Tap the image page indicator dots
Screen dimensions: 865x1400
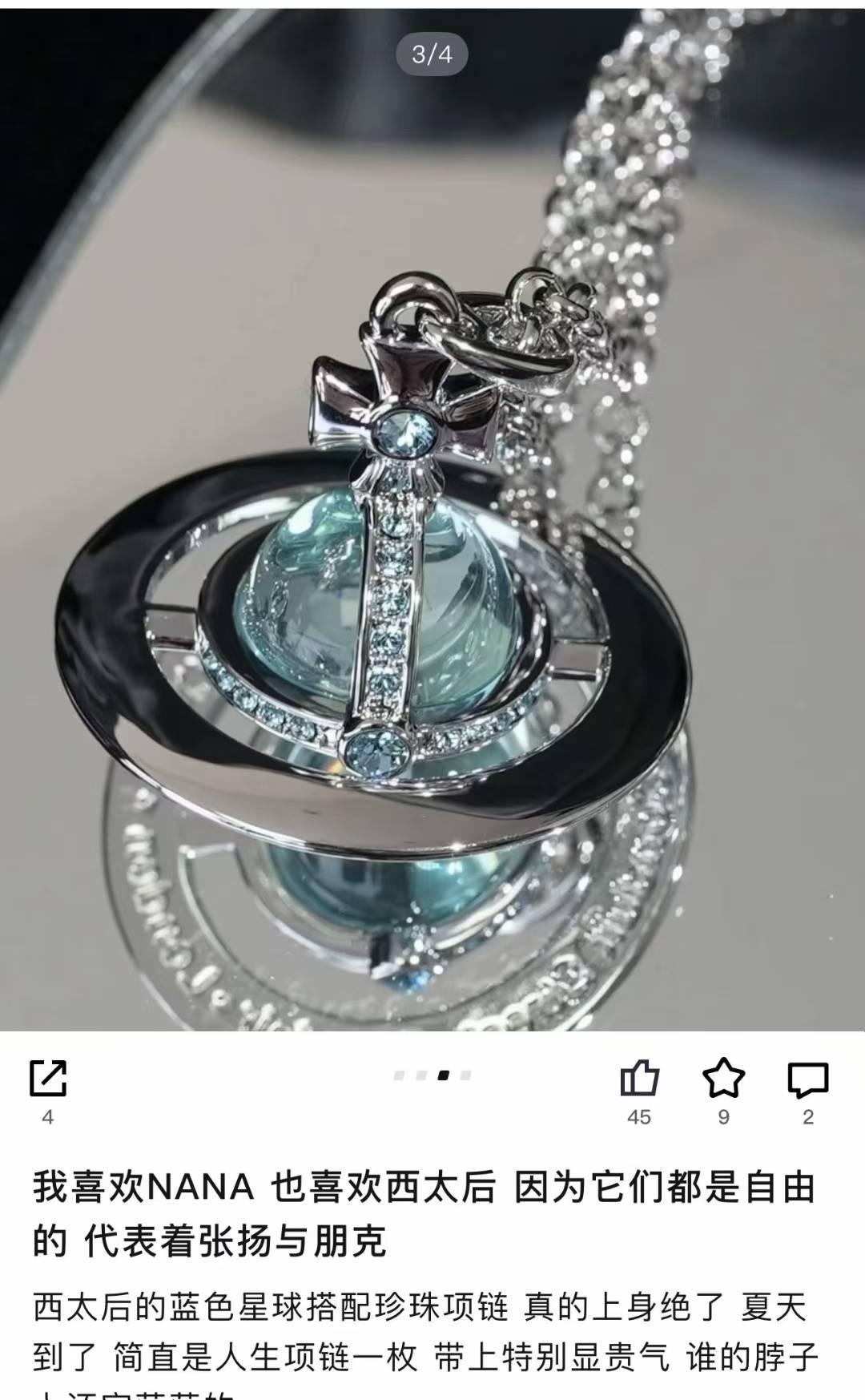tap(432, 1075)
